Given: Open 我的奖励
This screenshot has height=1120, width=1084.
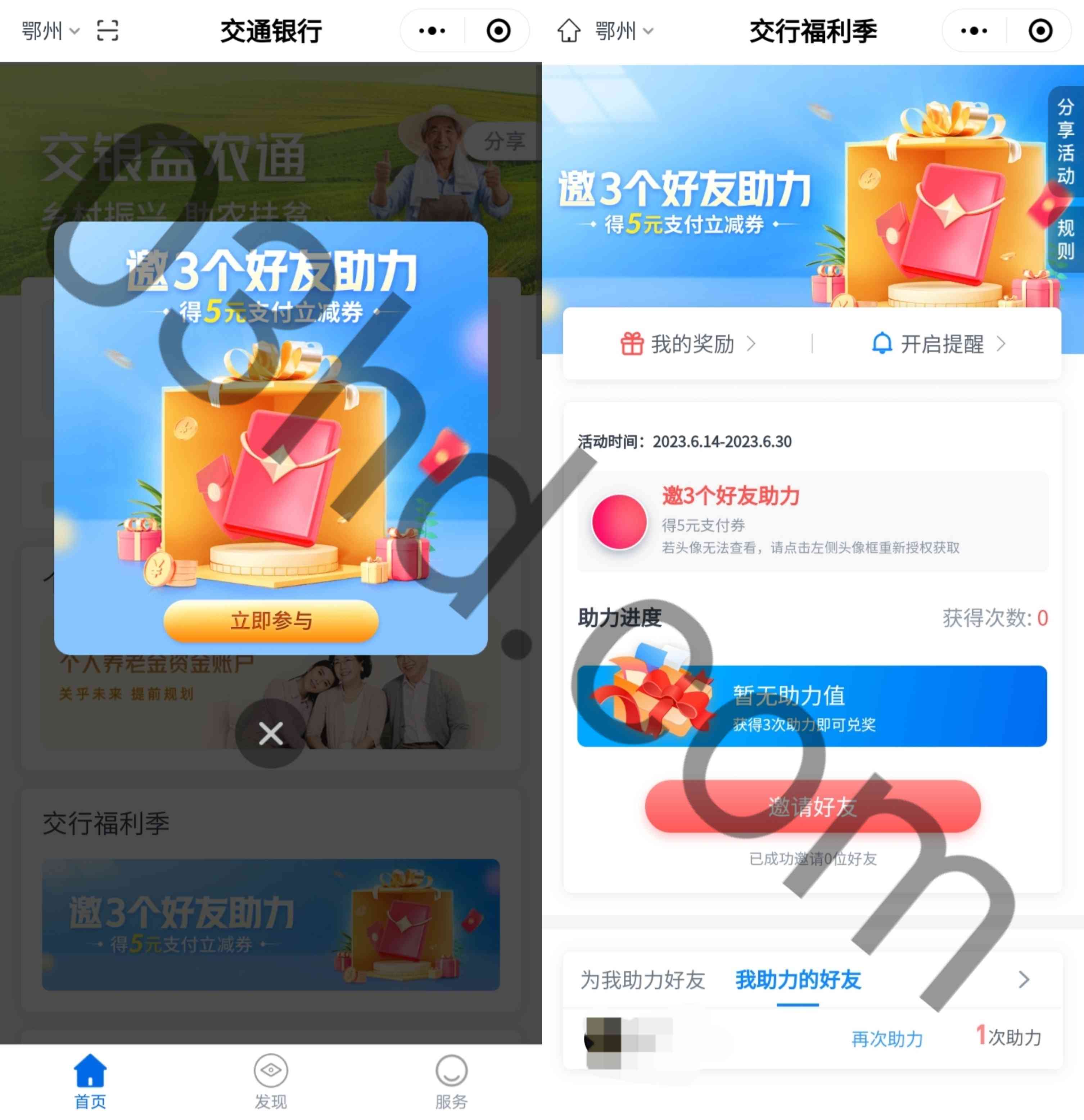Looking at the screenshot, I should pos(688,344).
